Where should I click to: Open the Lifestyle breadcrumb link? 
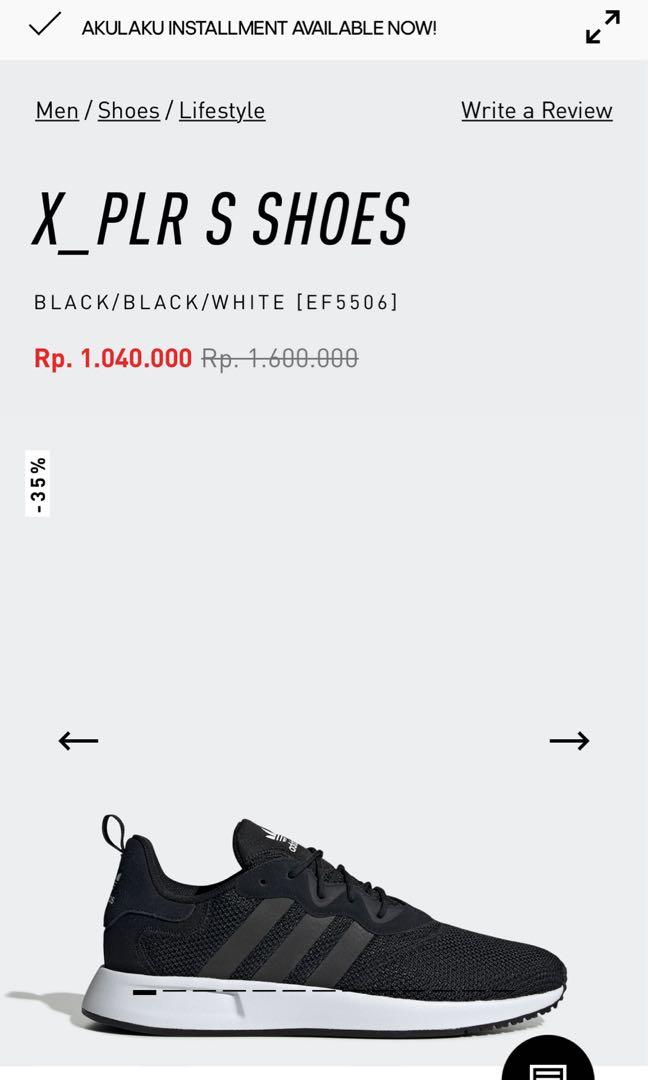(x=222, y=110)
